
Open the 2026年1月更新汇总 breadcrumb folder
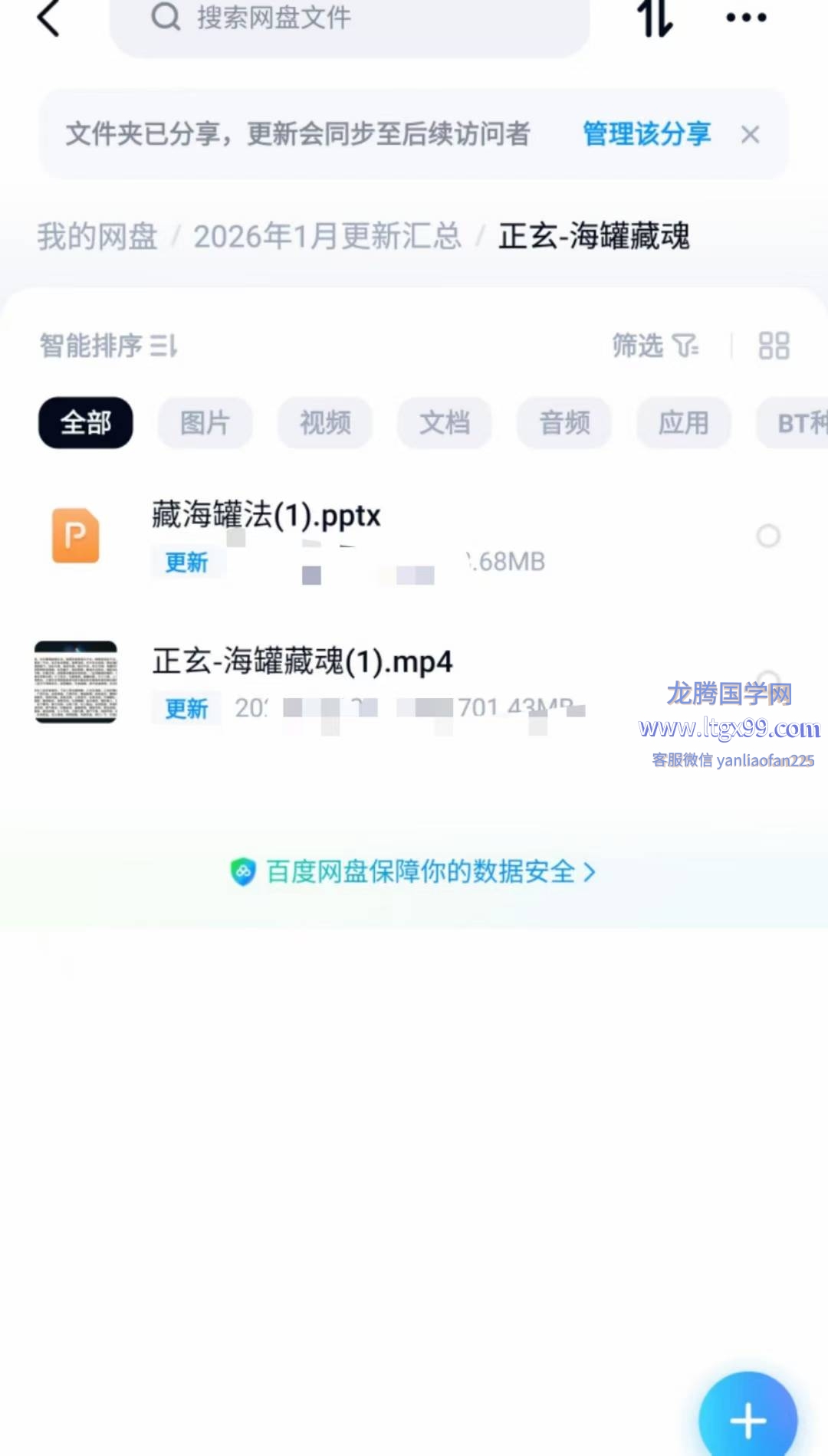(327, 236)
